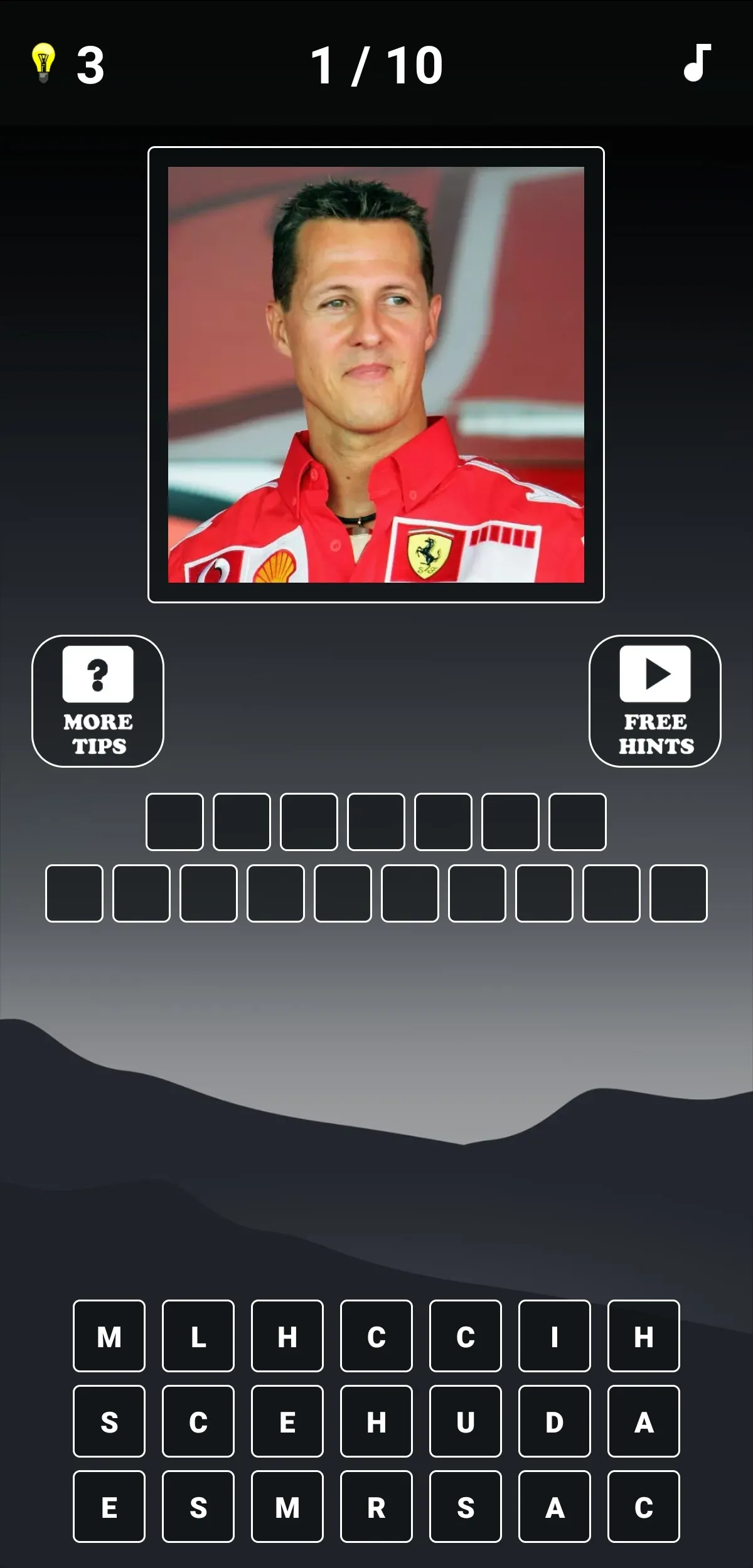Select the letter L tile
This screenshot has width=753, height=1568.
tap(198, 1337)
